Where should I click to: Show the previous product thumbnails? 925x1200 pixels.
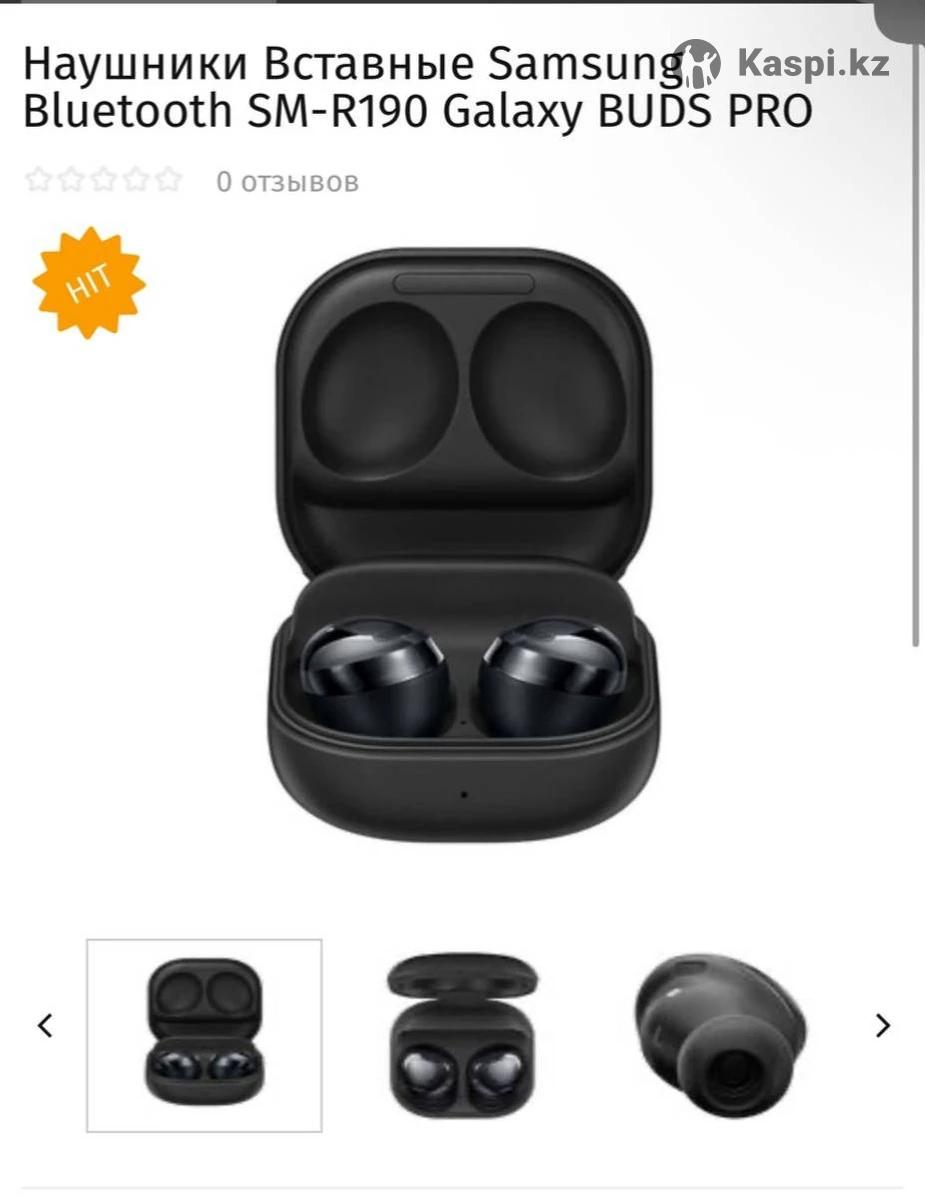[x=45, y=1026]
